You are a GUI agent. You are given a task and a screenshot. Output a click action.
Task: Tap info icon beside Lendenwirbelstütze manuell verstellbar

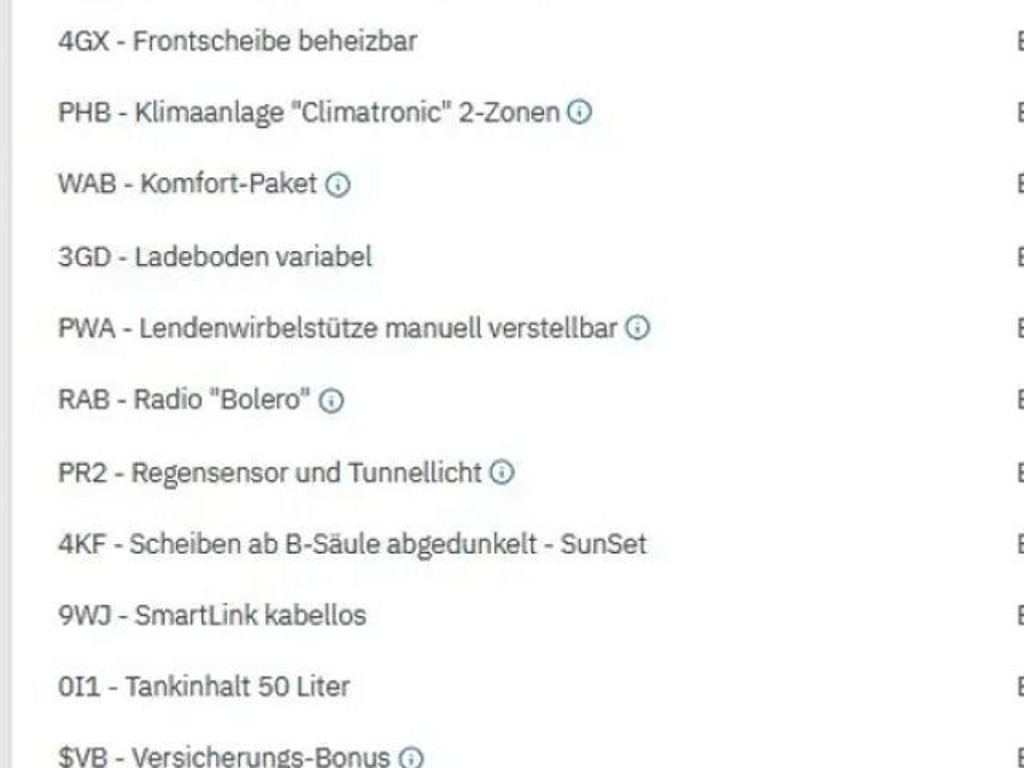point(638,328)
